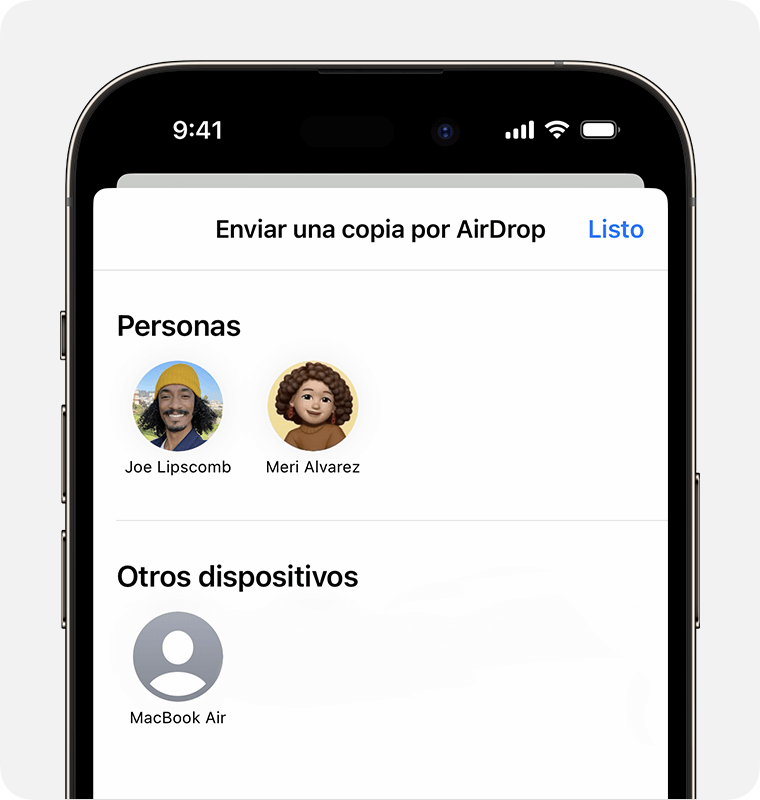Send a copy to Joe Lipscomb
This screenshot has width=760, height=800.
coord(178,406)
